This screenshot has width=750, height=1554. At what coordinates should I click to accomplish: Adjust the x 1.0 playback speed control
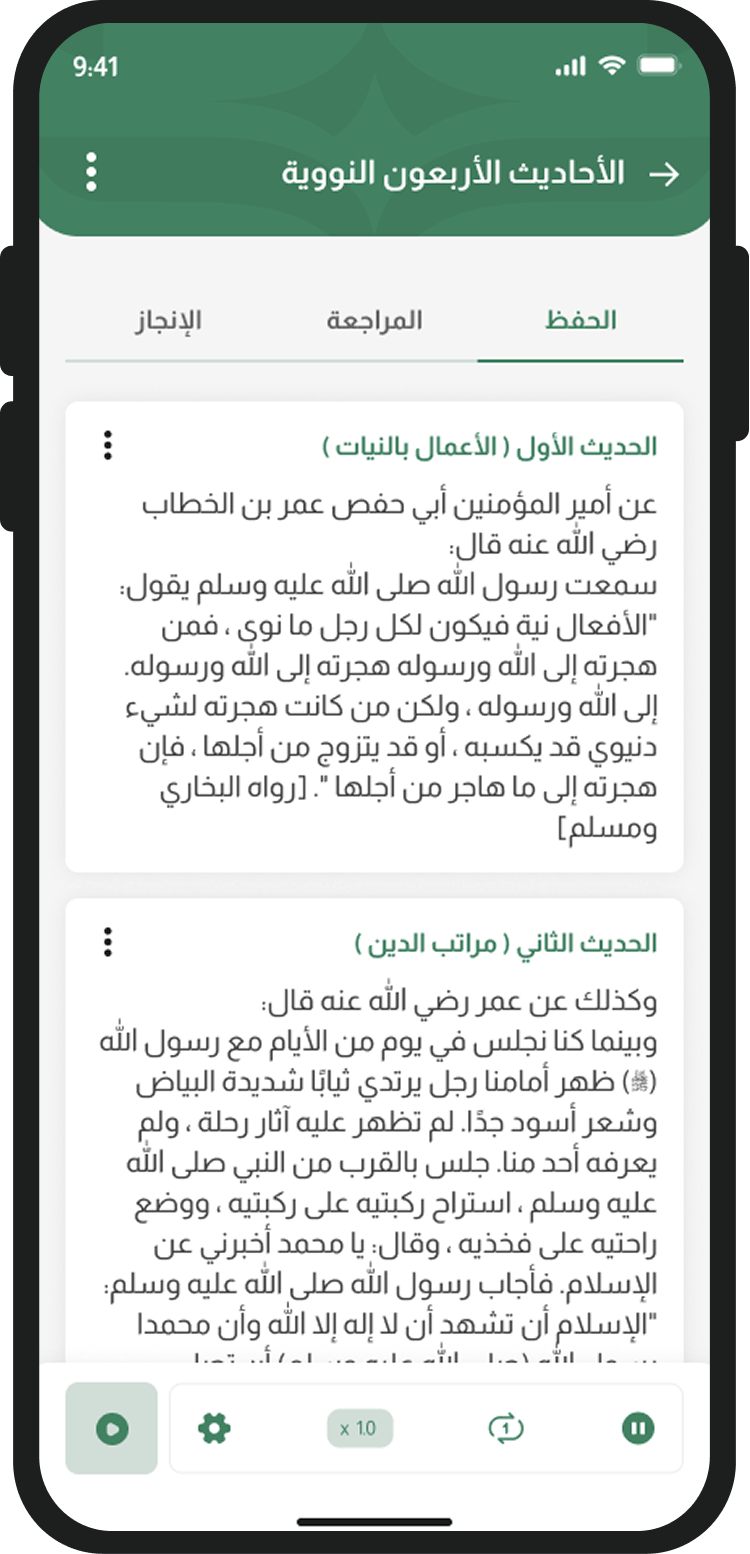pyautogui.click(x=360, y=1428)
